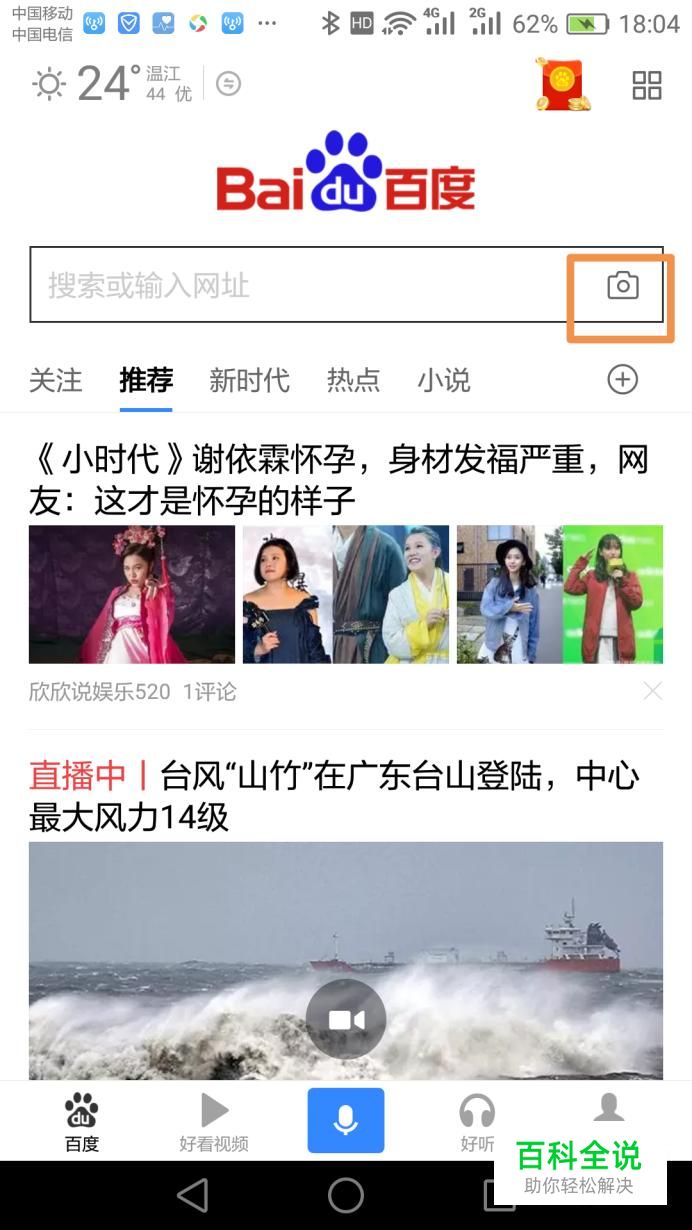
Task: Start voice search with the microphone
Action: 346,1121
